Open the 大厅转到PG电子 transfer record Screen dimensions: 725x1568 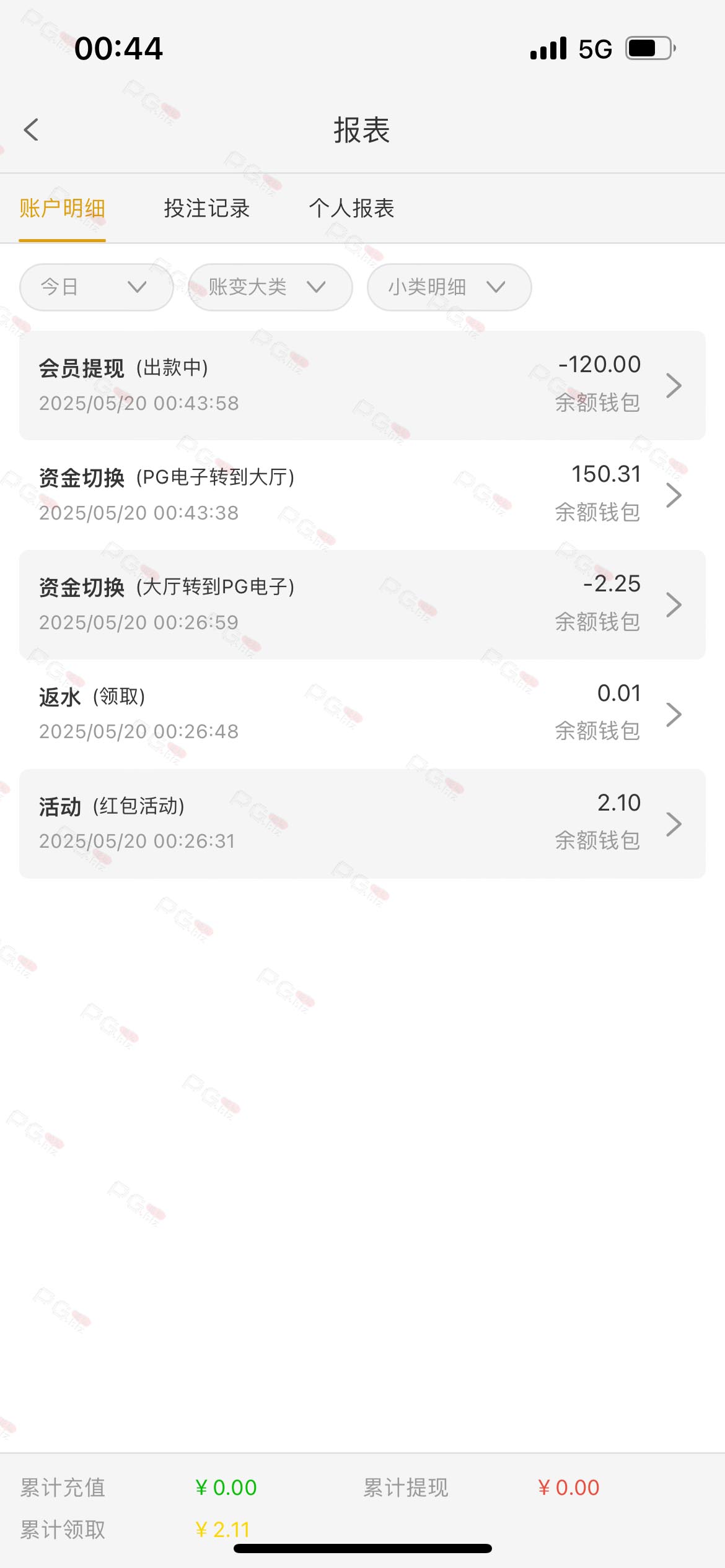(362, 604)
